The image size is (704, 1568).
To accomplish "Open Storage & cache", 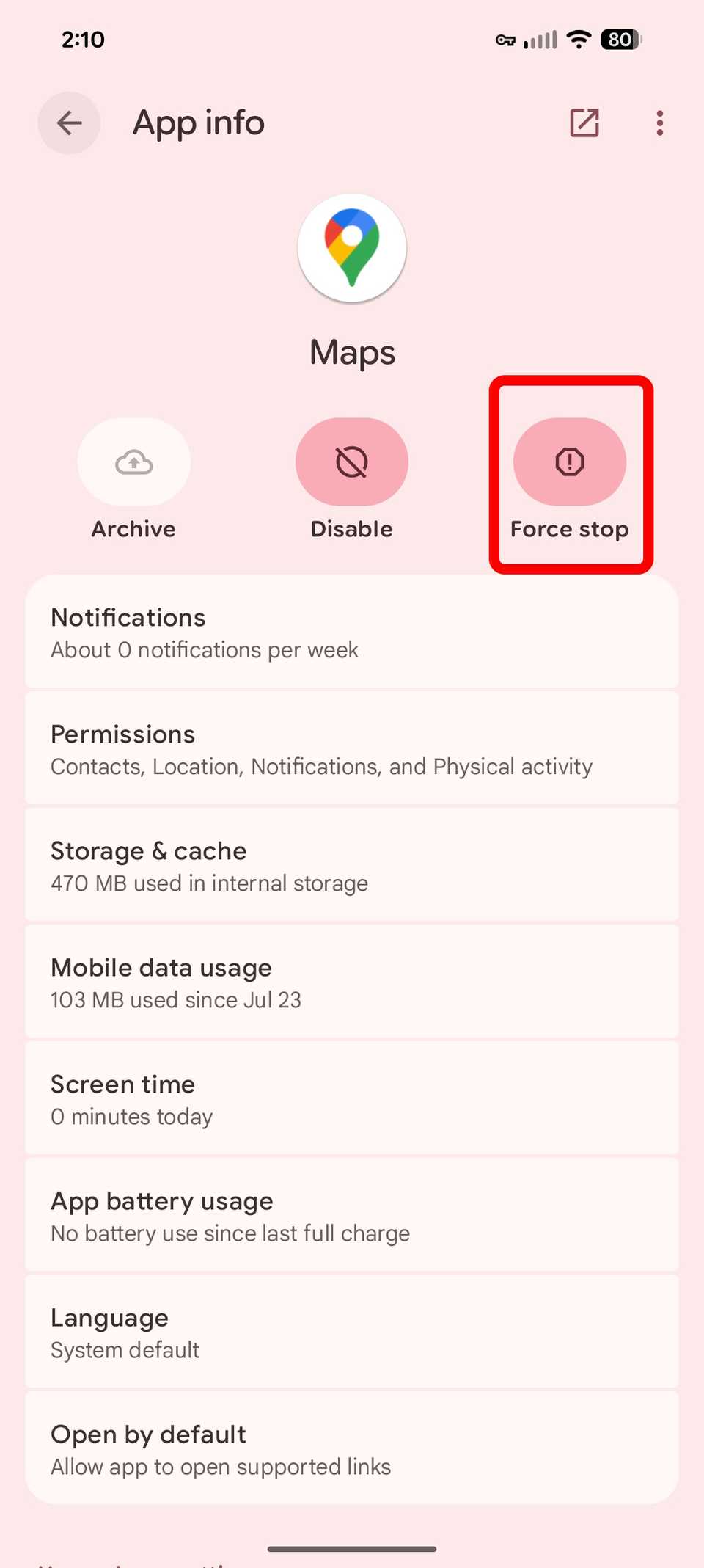I will pos(352,866).
